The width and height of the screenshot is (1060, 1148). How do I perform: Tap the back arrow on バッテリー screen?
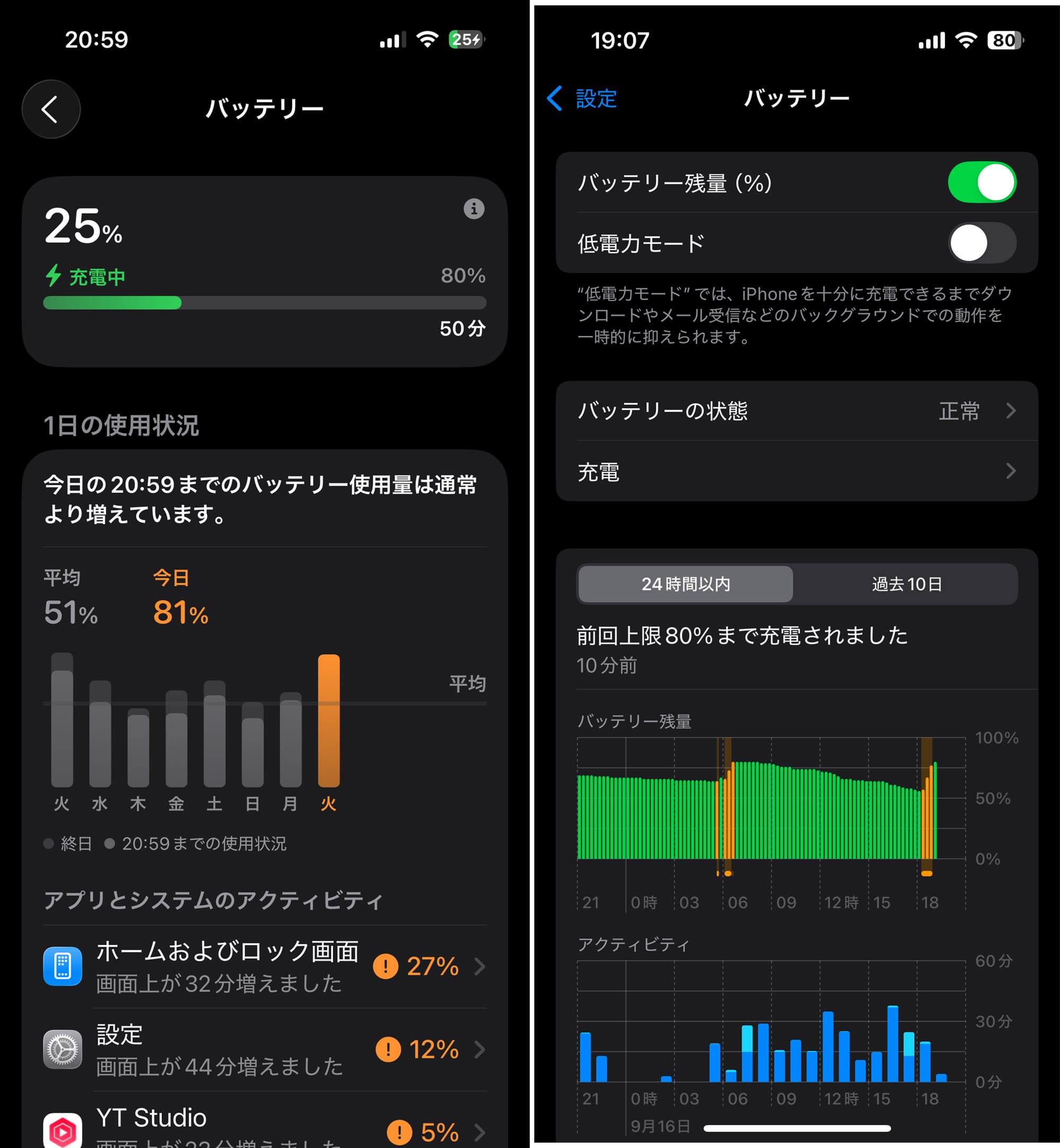pyautogui.click(x=50, y=109)
